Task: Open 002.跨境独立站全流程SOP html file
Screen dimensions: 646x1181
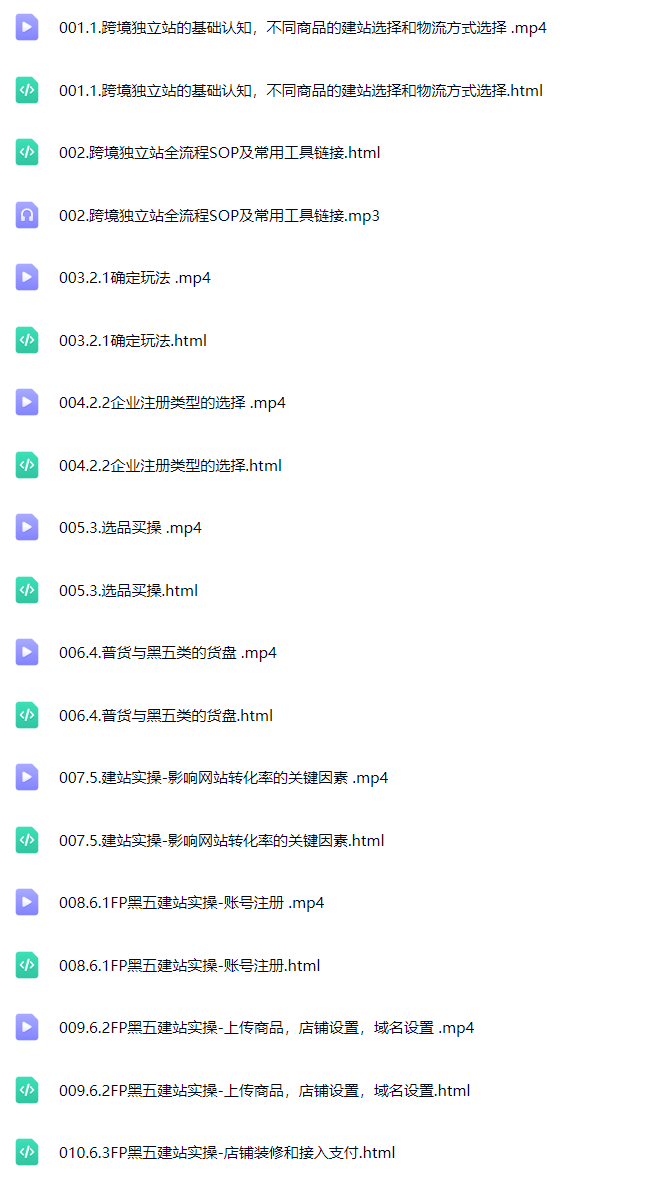Action: pos(219,153)
